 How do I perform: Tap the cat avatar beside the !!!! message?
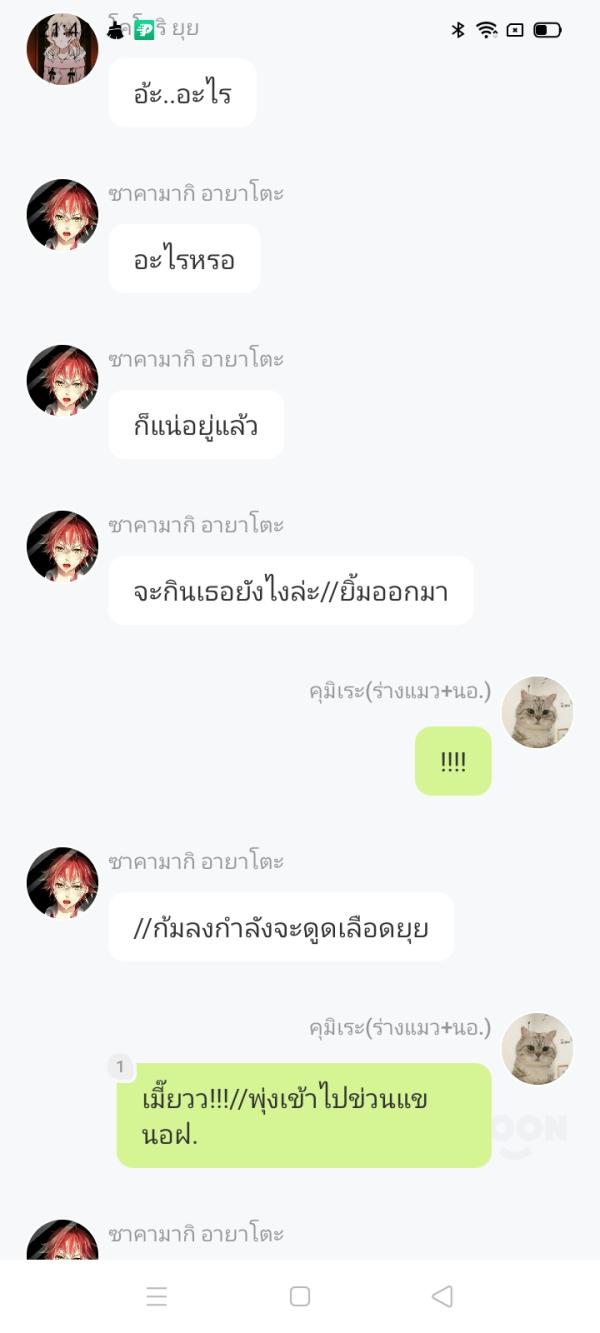pos(537,712)
